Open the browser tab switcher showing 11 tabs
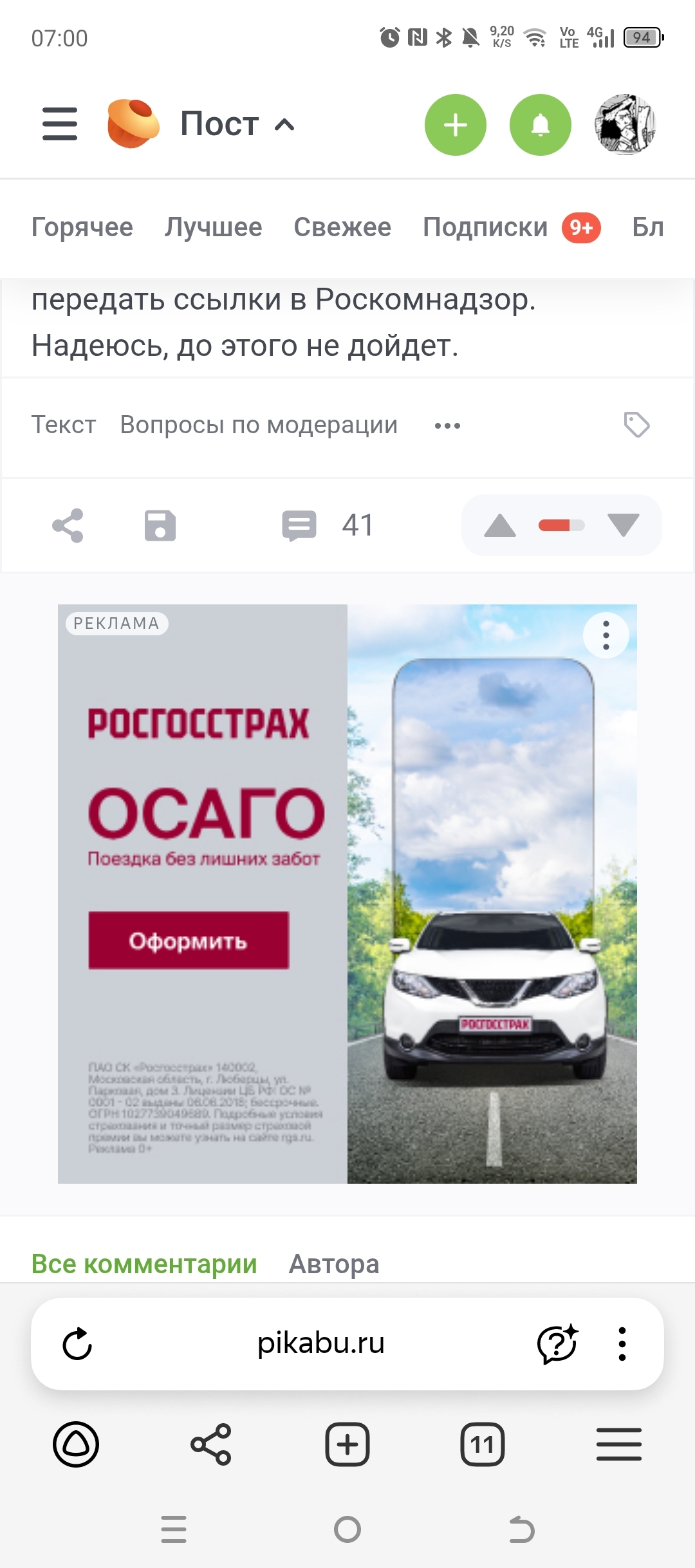Image resolution: width=695 pixels, height=1568 pixels. 482,1444
